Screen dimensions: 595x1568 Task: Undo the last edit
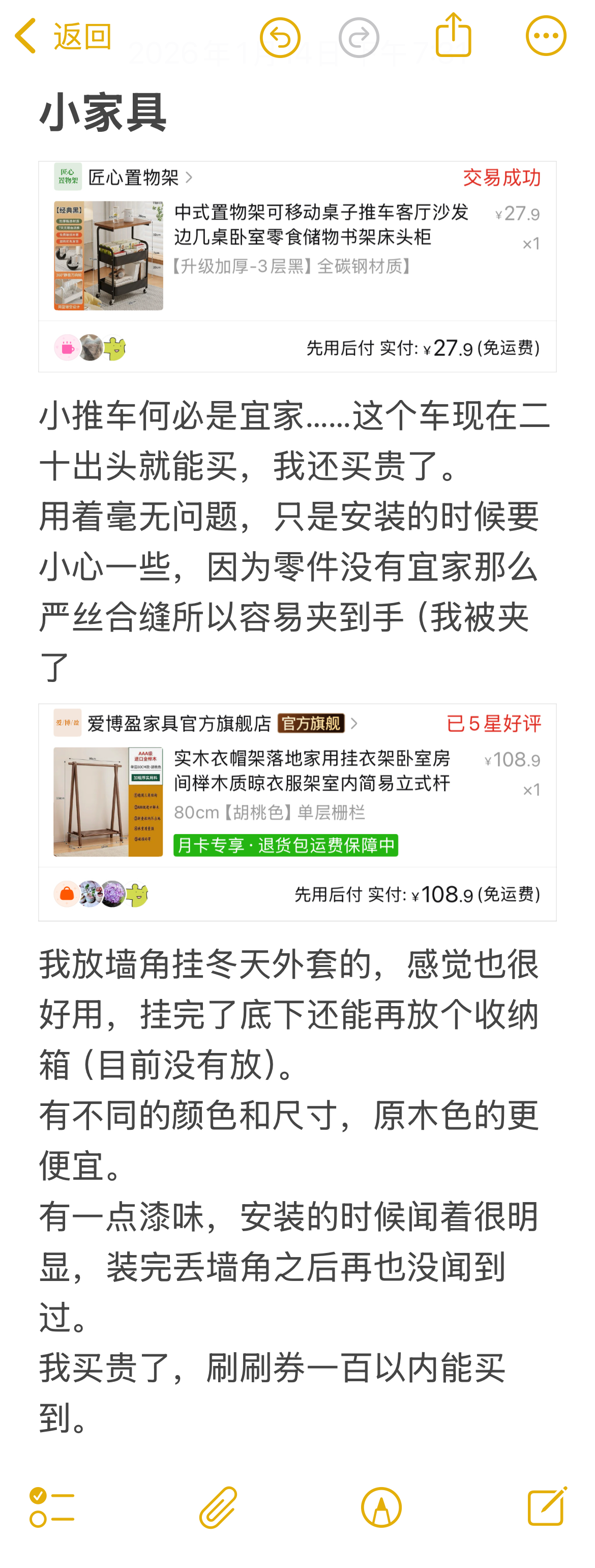tap(280, 38)
